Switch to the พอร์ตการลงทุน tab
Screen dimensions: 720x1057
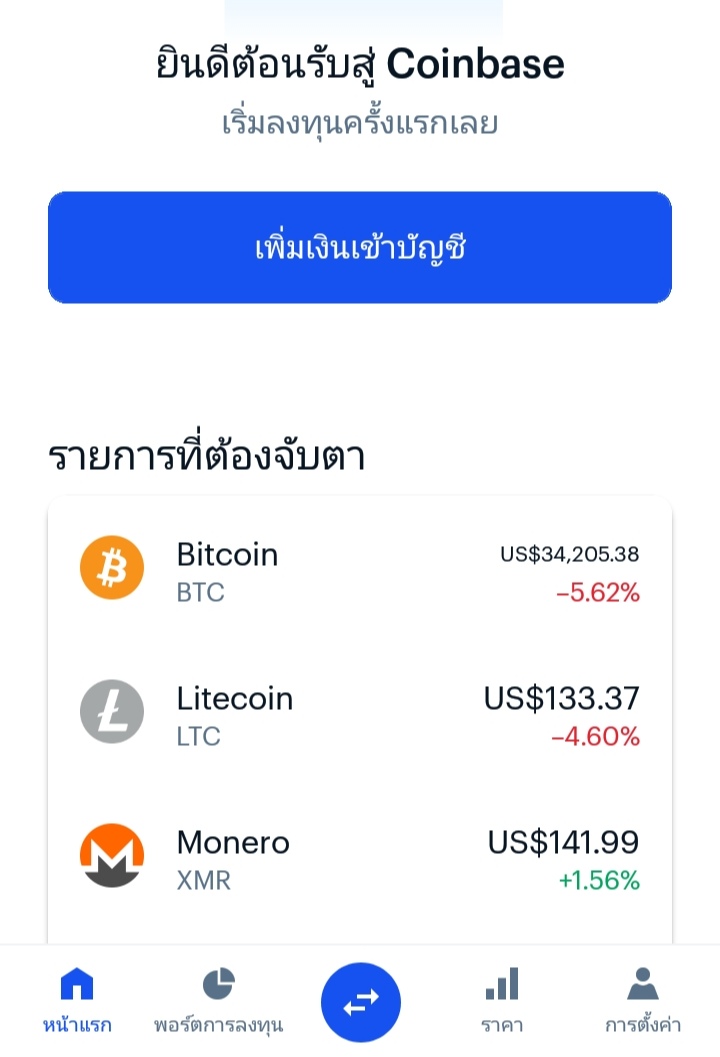click(218, 1001)
